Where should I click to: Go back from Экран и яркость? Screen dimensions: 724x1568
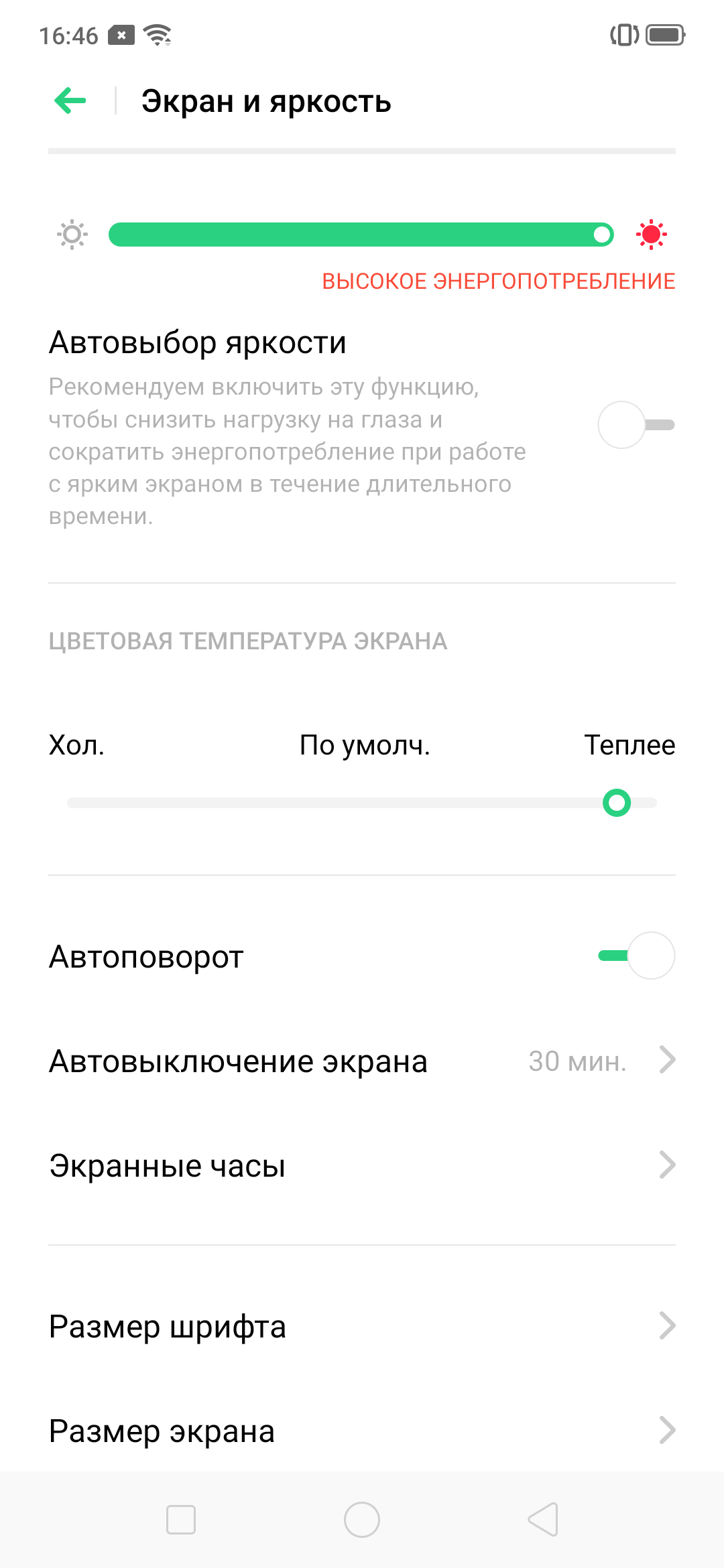pos(70,101)
